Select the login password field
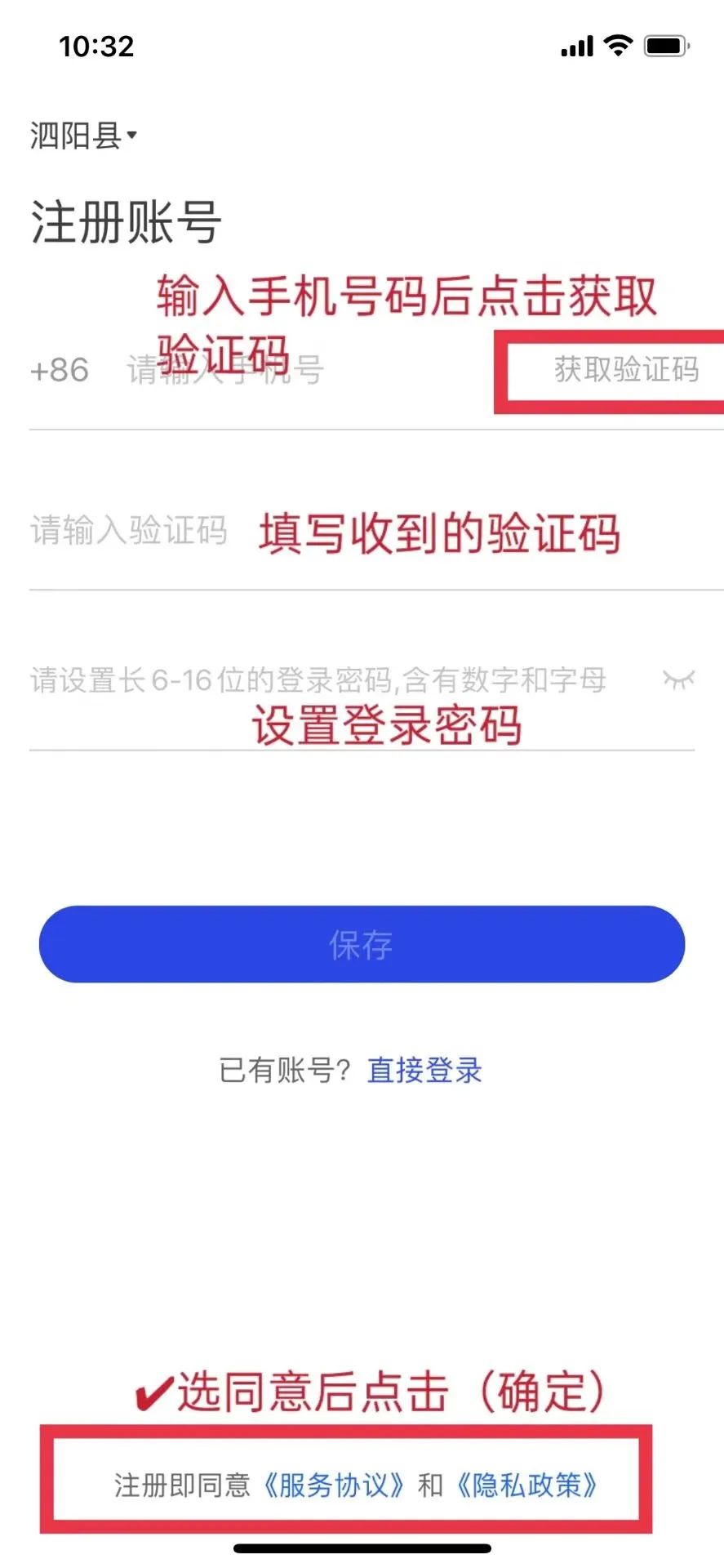This screenshot has width=724, height=1568. click(318, 679)
